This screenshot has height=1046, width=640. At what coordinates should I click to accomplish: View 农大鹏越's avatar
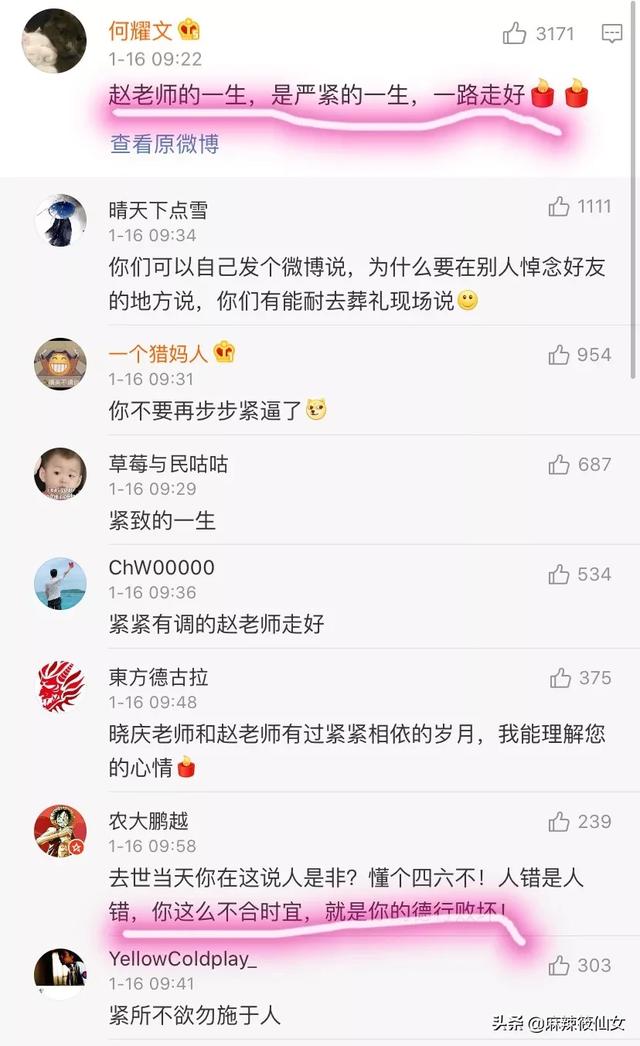[60, 830]
